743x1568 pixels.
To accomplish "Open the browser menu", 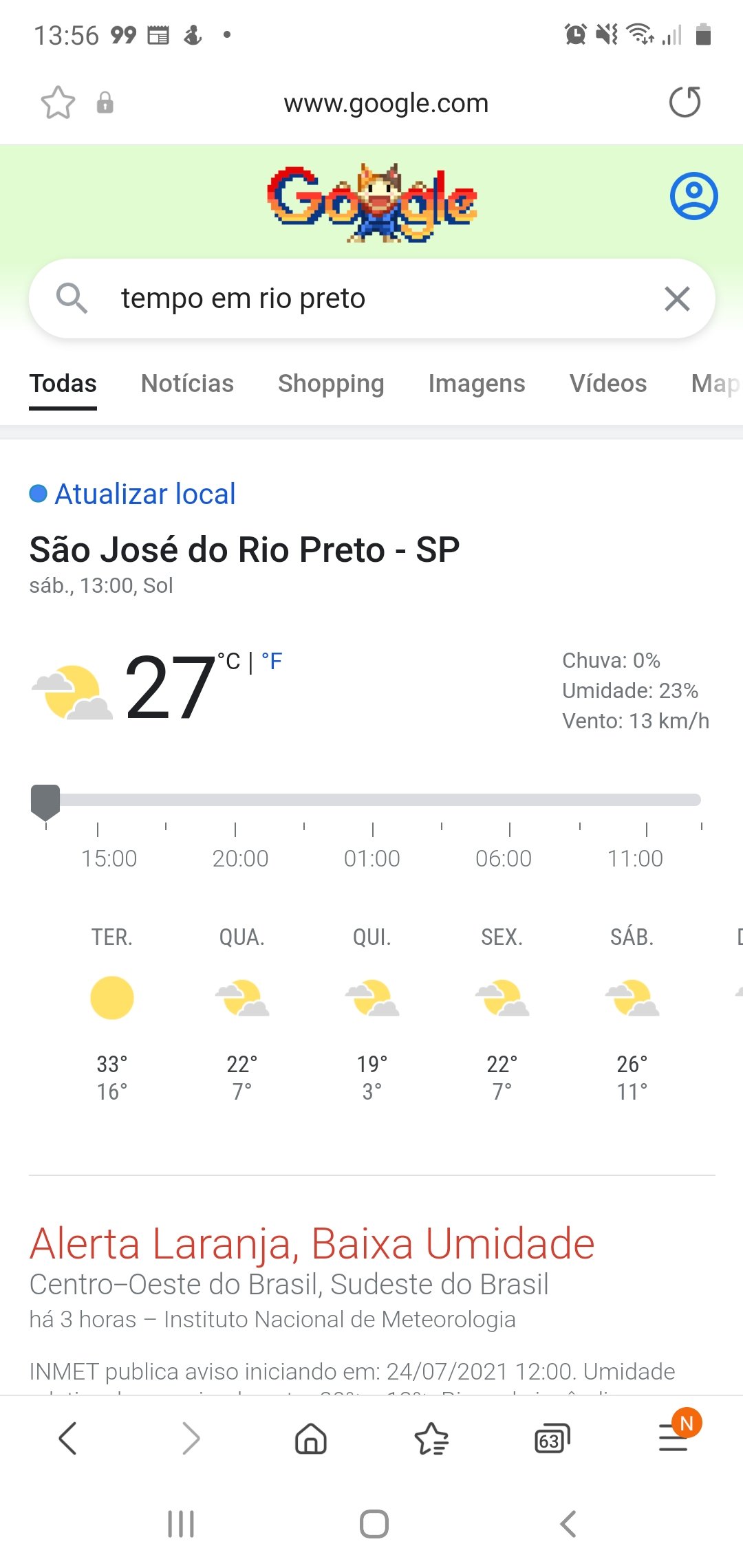I will point(674,1437).
